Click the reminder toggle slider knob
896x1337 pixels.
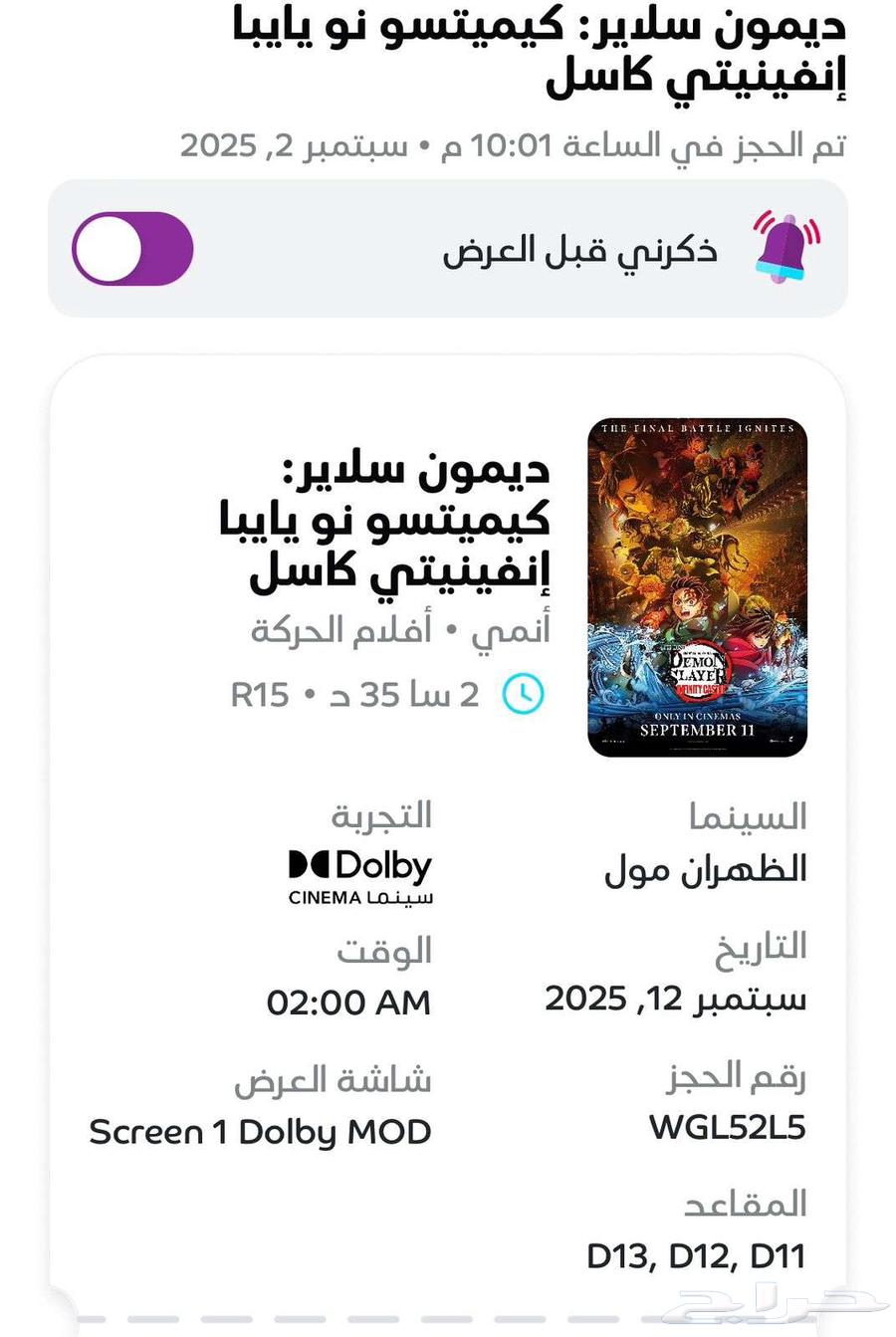click(x=110, y=249)
